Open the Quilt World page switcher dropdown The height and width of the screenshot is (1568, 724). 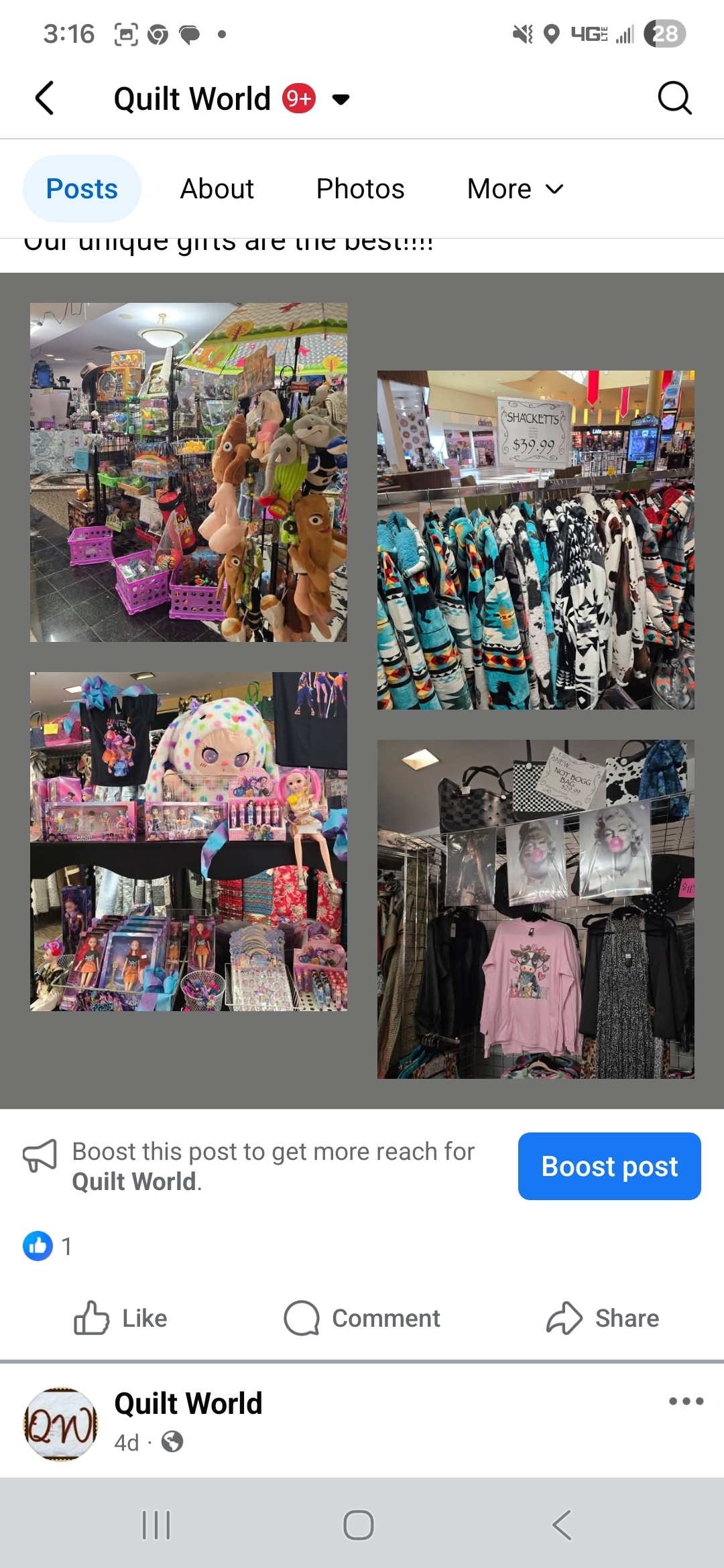tap(341, 99)
